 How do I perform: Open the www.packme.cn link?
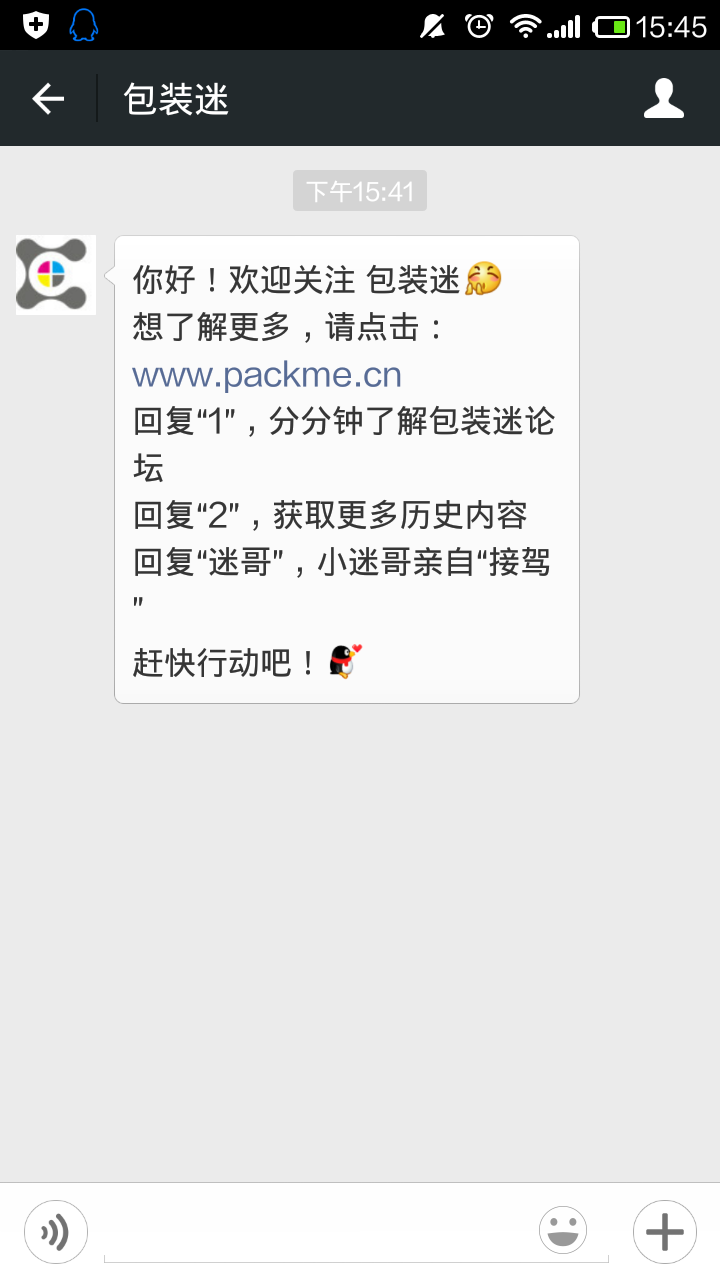pyautogui.click(x=267, y=374)
